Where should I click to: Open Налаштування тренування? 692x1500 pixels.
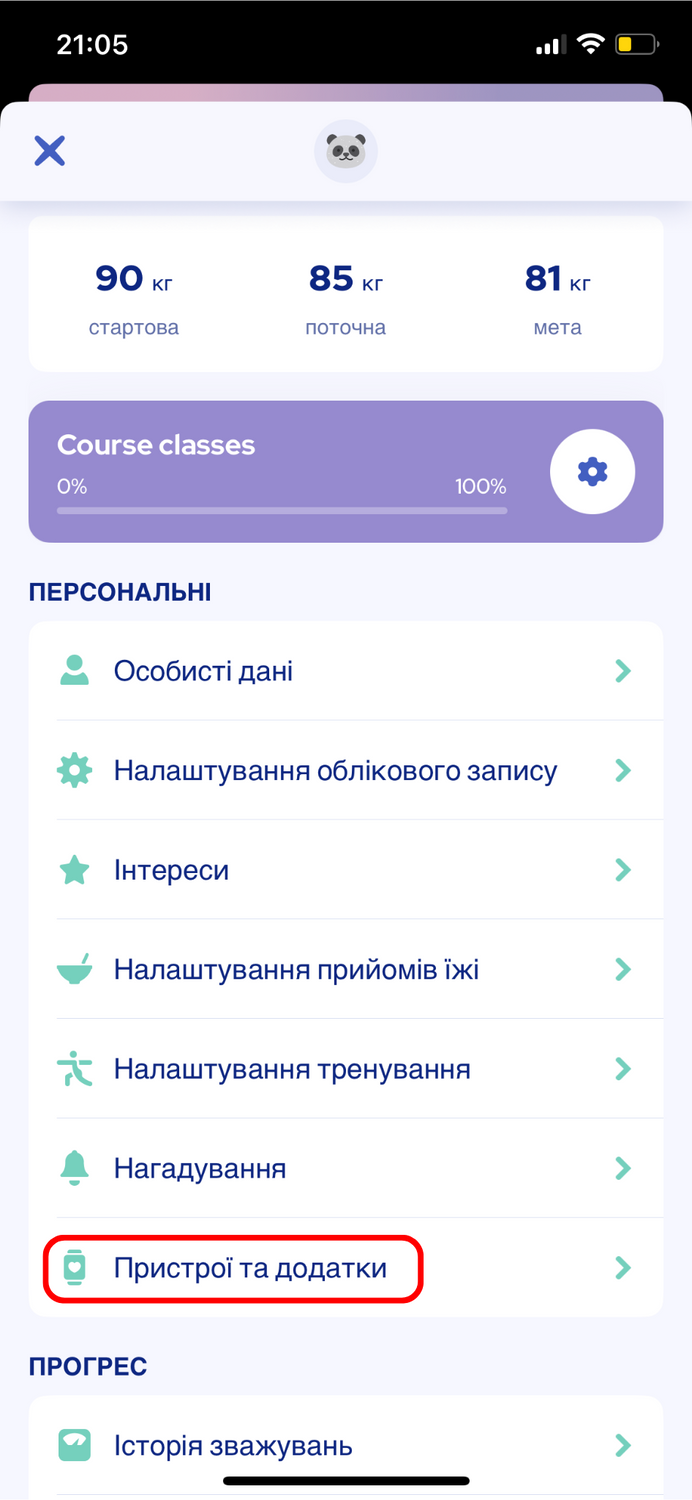coord(346,1068)
